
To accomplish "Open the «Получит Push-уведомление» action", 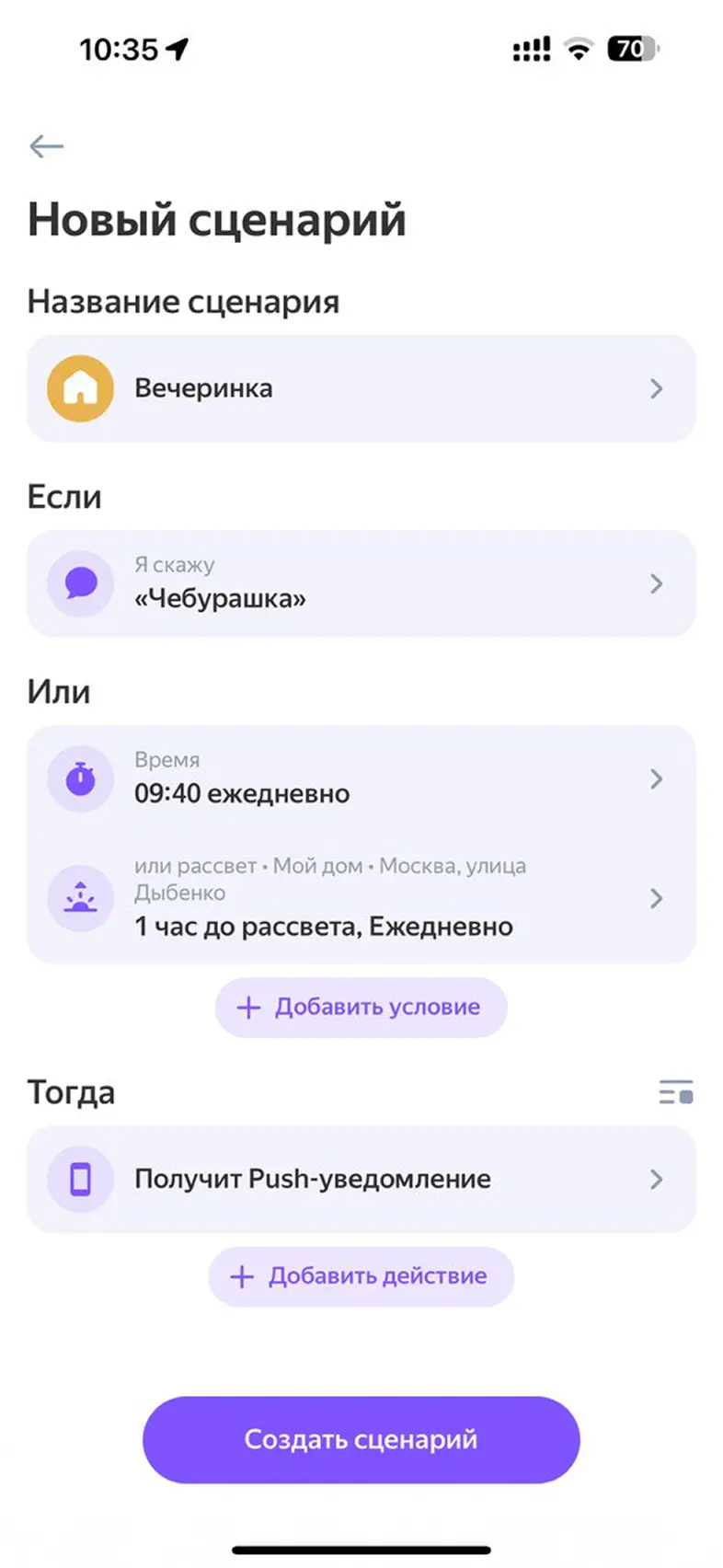I will click(361, 1179).
